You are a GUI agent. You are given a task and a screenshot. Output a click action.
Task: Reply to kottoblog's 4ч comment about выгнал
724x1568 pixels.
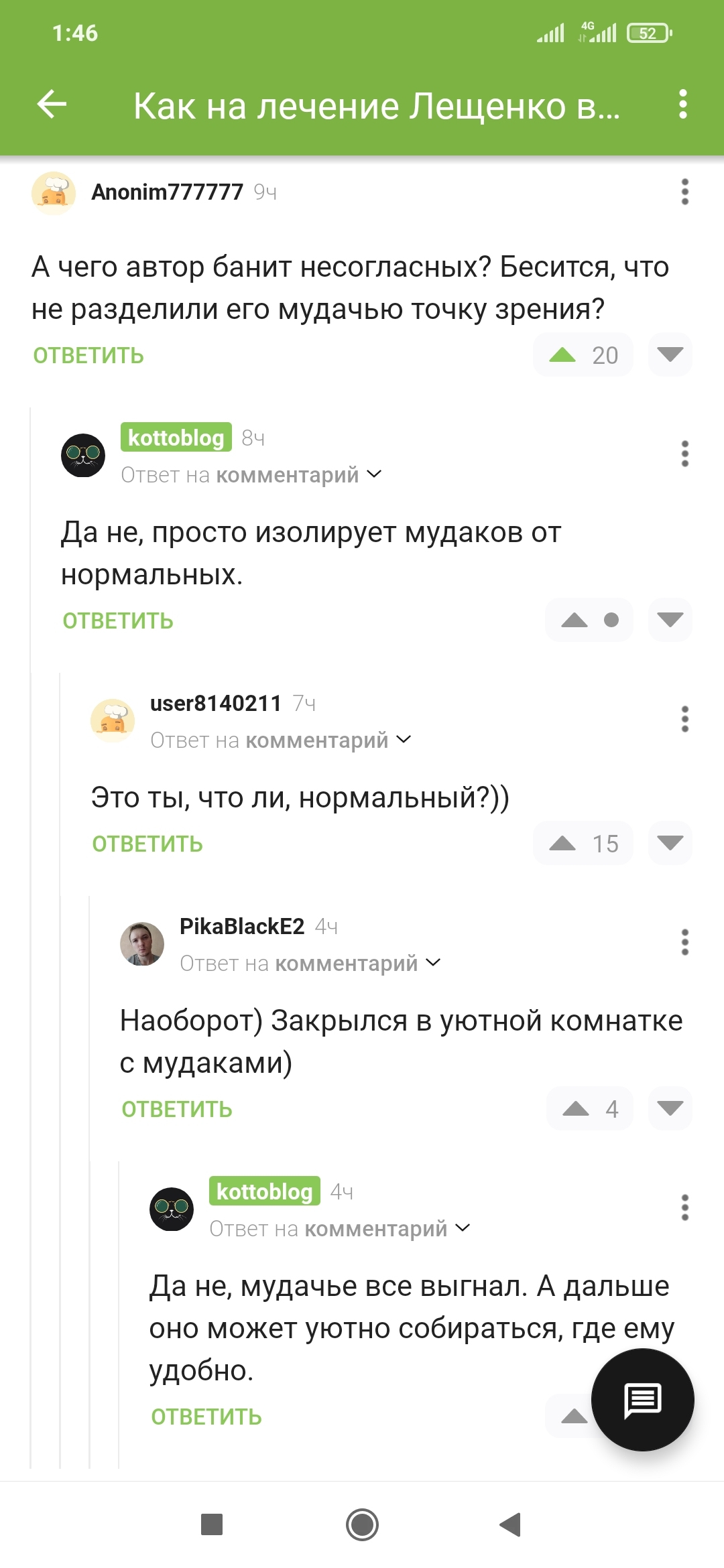click(x=206, y=1417)
